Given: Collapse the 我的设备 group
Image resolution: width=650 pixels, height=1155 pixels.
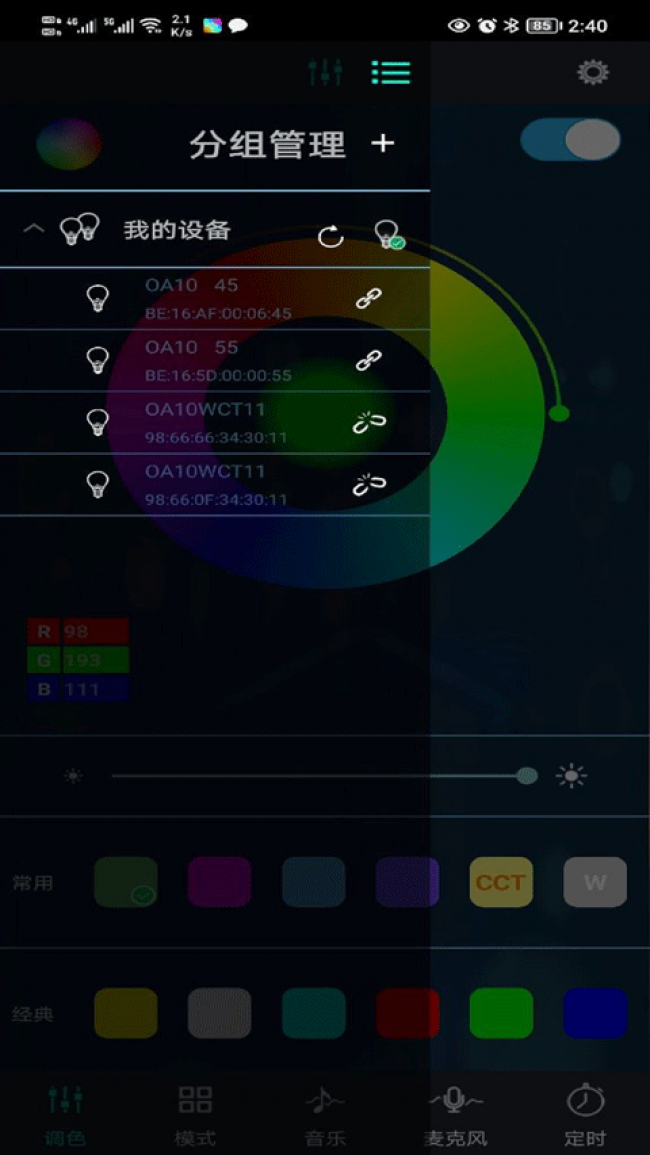Looking at the screenshot, I should pos(34,229).
